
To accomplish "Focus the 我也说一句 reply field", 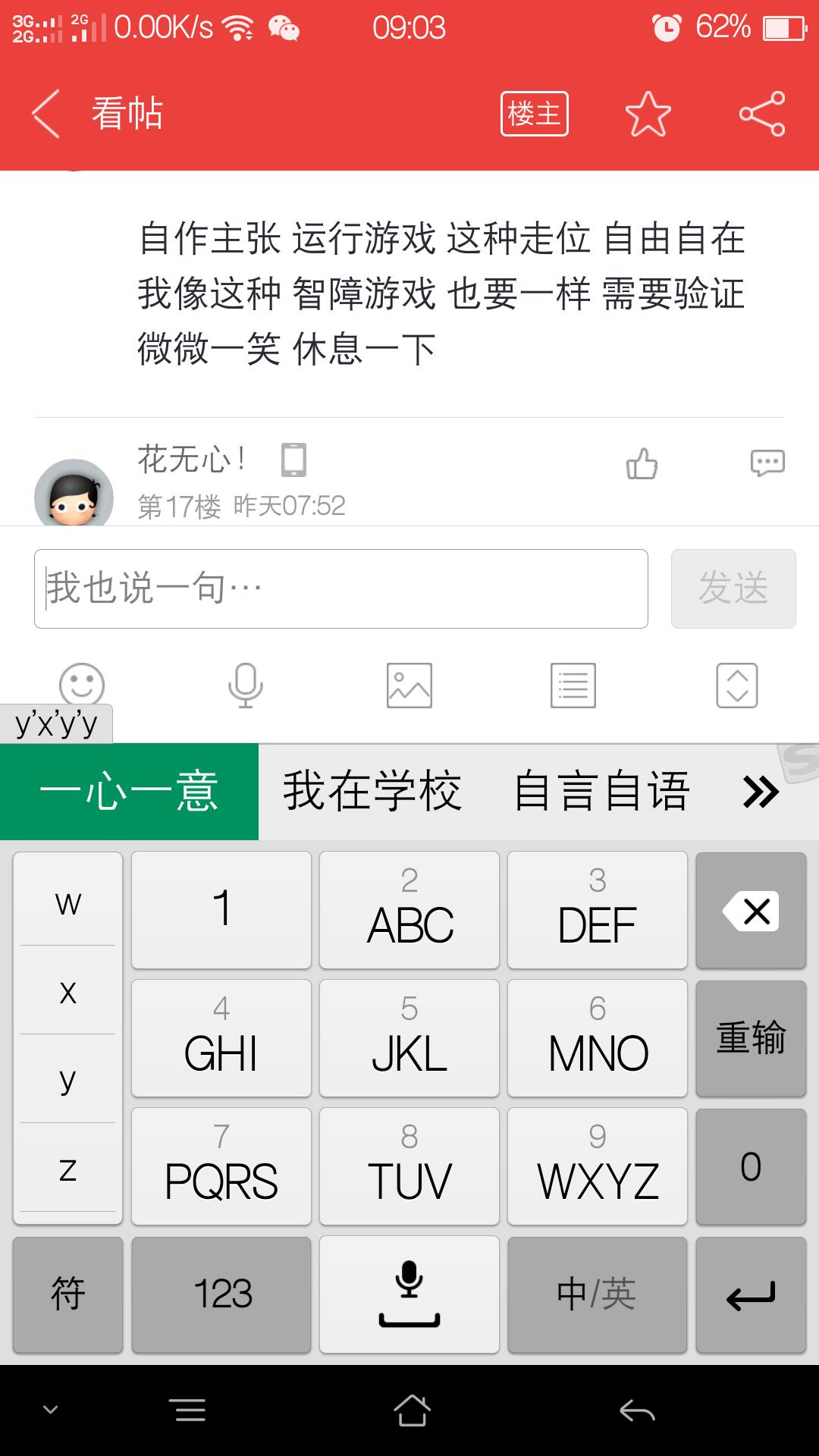I will 341,588.
